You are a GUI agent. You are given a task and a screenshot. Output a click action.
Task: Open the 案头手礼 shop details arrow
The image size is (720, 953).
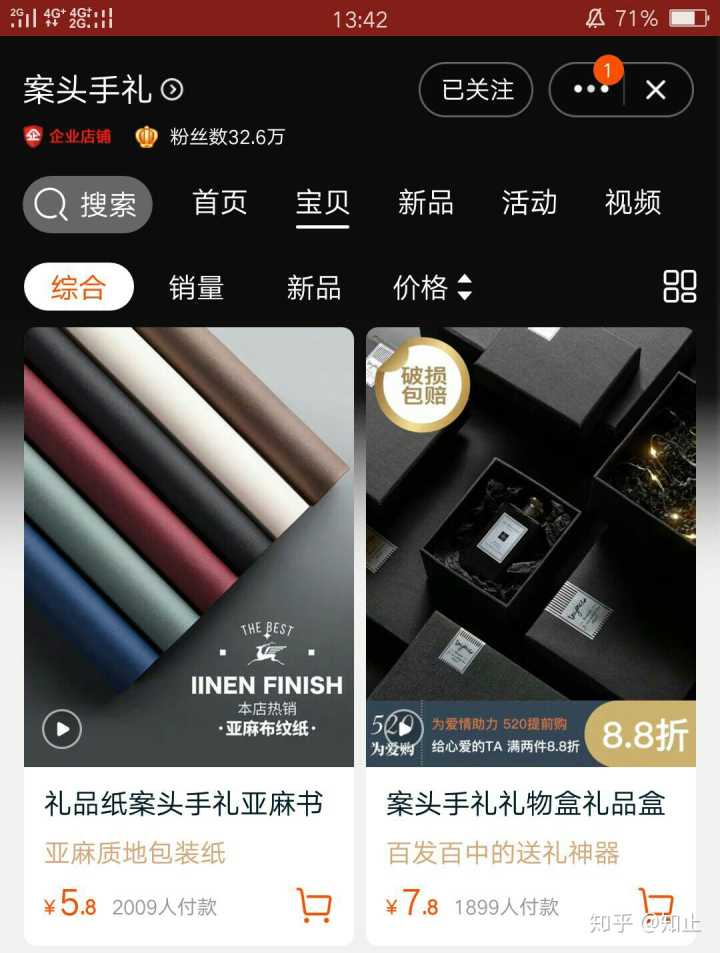pyautogui.click(x=173, y=90)
